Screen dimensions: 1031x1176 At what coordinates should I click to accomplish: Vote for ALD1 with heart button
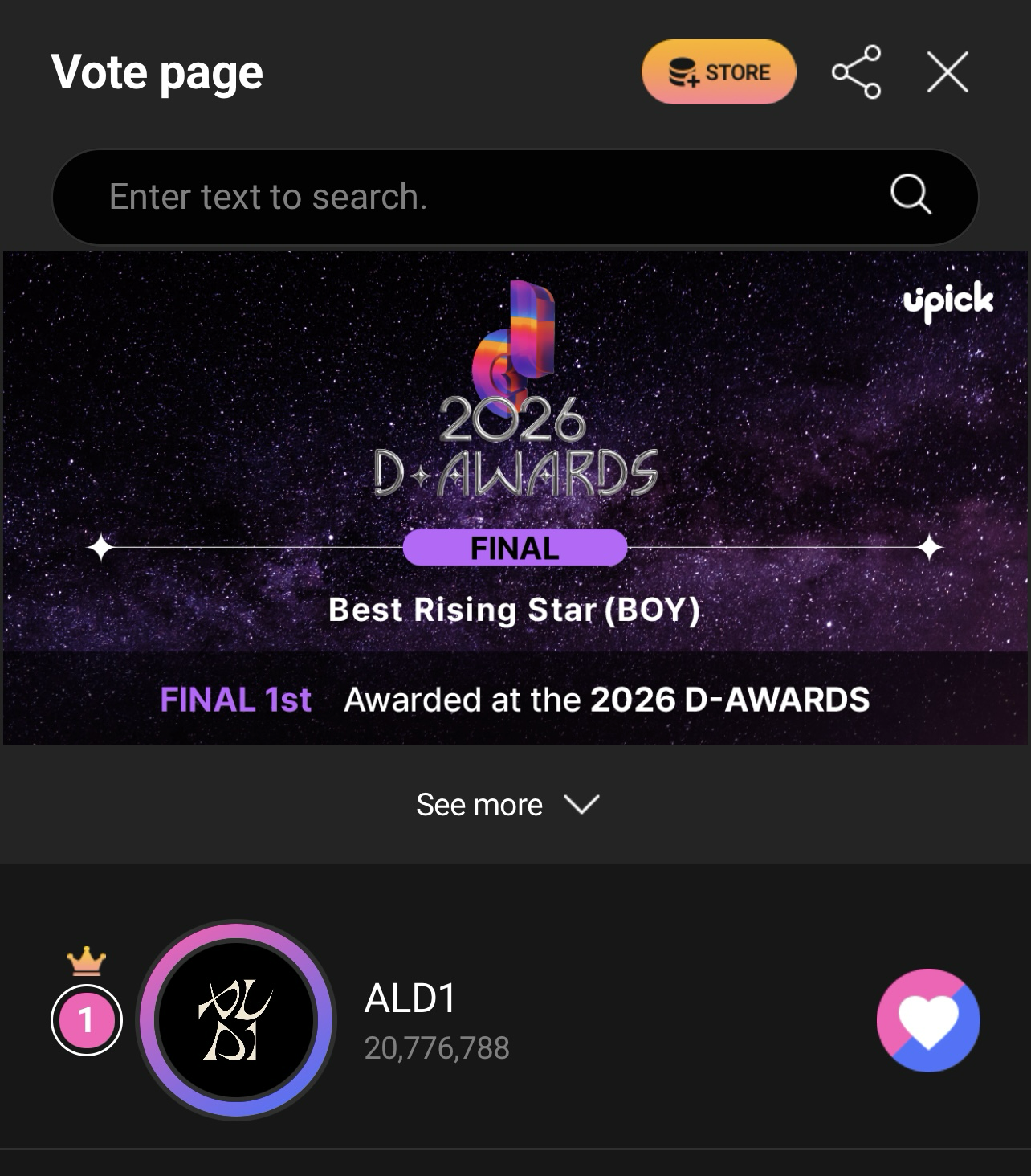[x=928, y=1020]
